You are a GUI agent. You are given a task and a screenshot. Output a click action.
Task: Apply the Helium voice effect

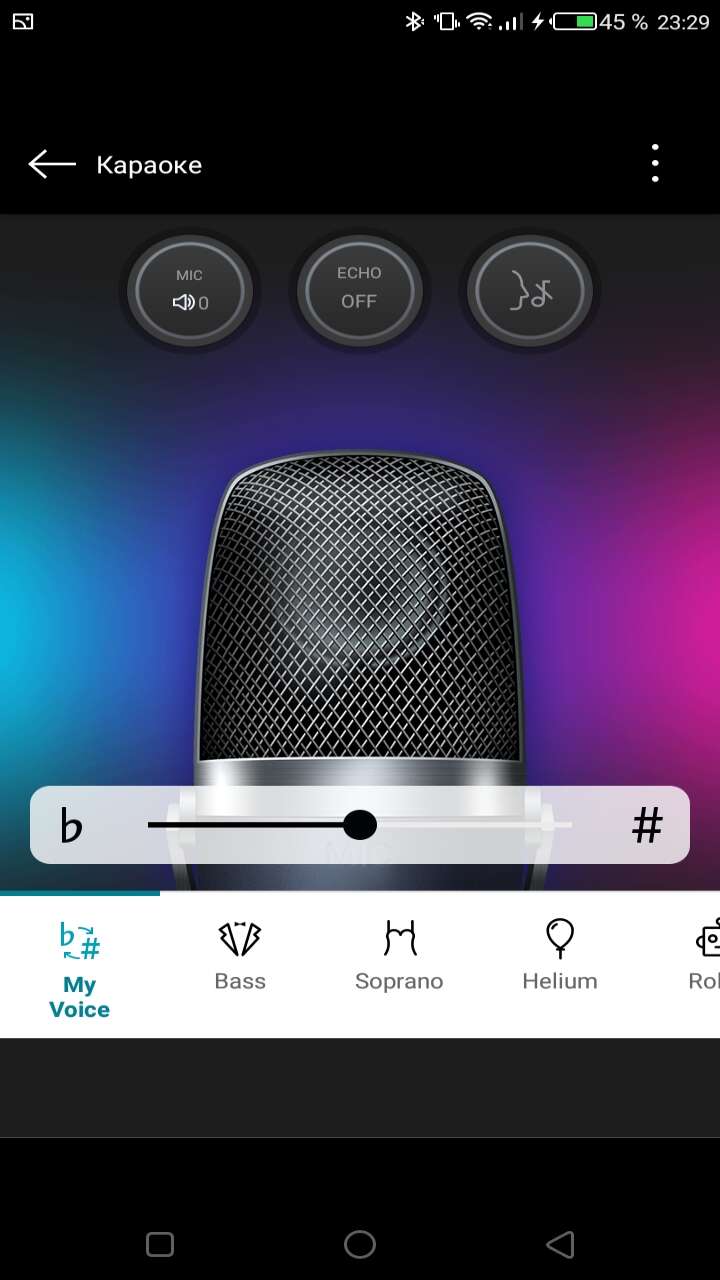pos(560,956)
